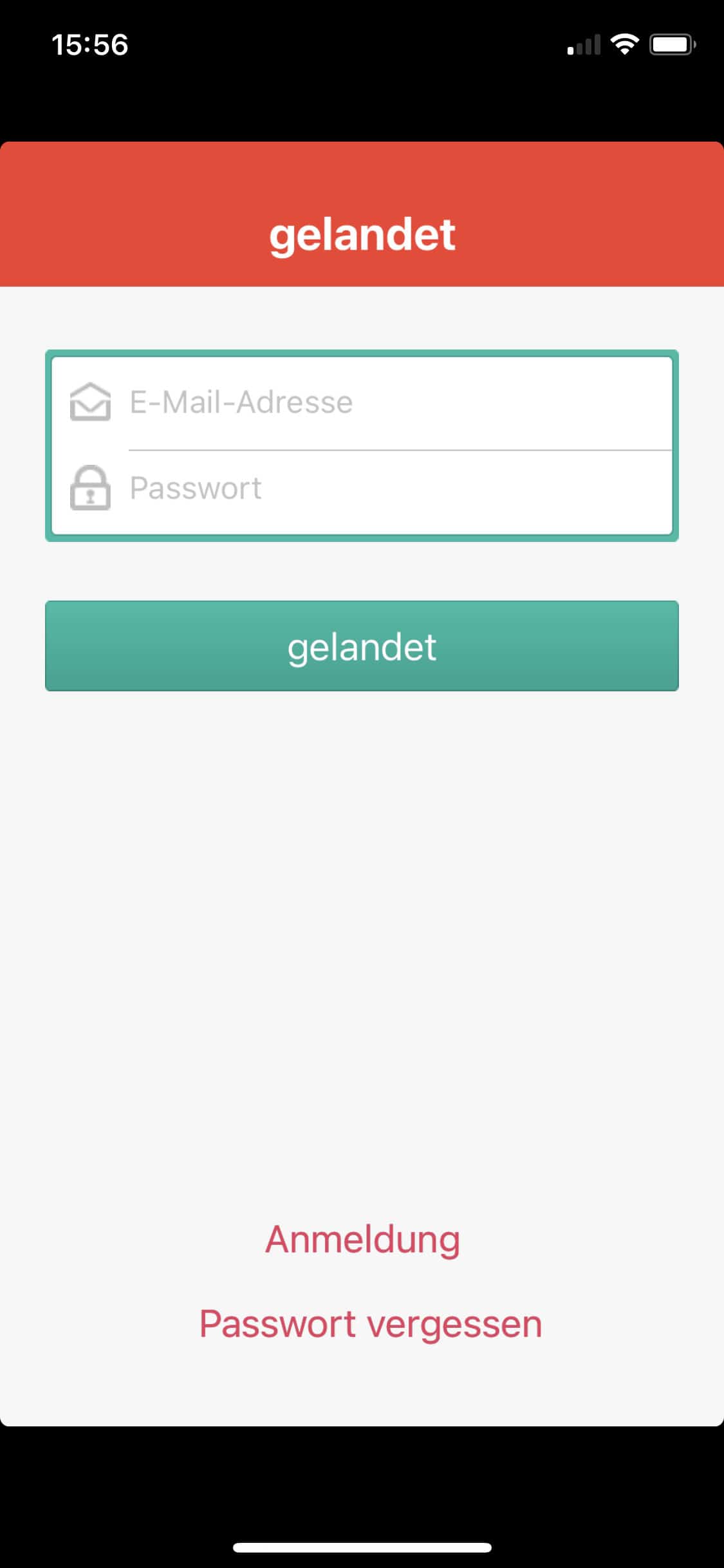724x1568 pixels.
Task: Tap the green gelandet button
Action: [362, 646]
